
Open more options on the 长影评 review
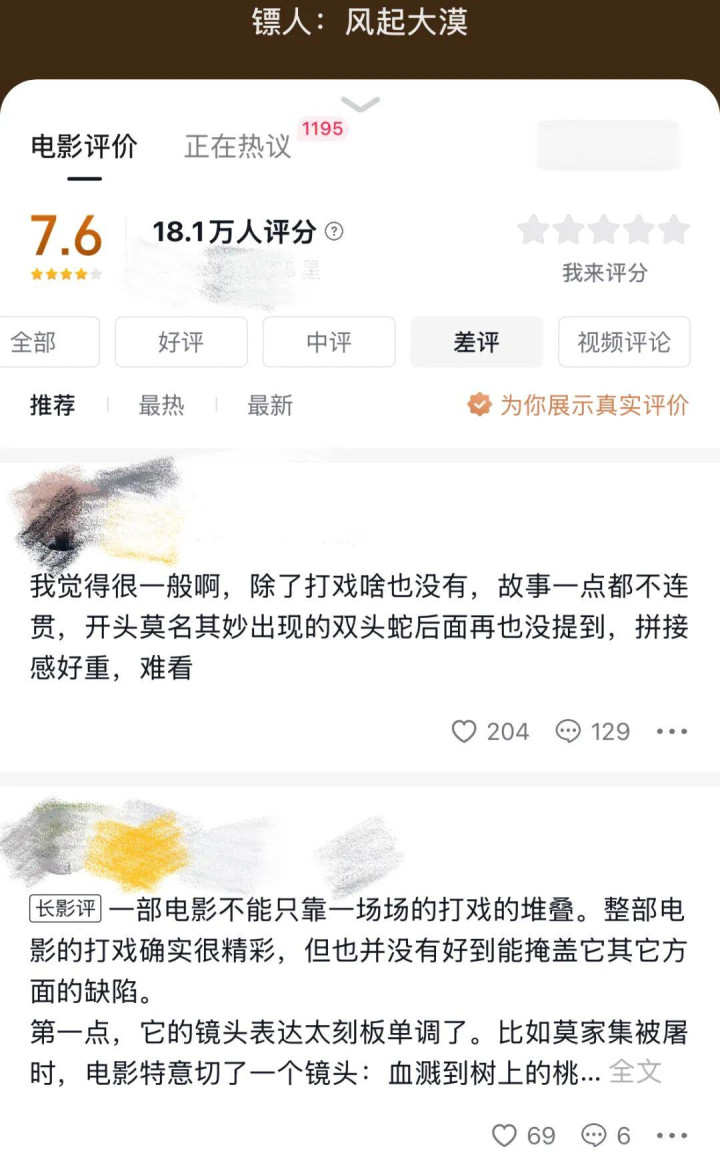(672, 1135)
